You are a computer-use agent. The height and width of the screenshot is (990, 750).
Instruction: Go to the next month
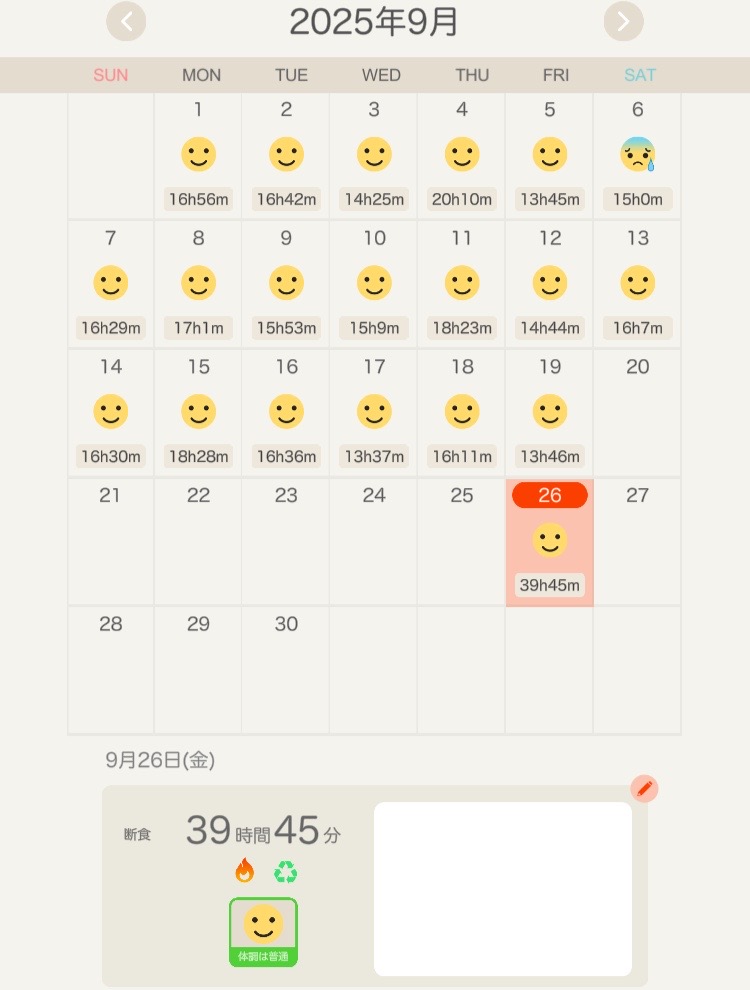[623, 21]
